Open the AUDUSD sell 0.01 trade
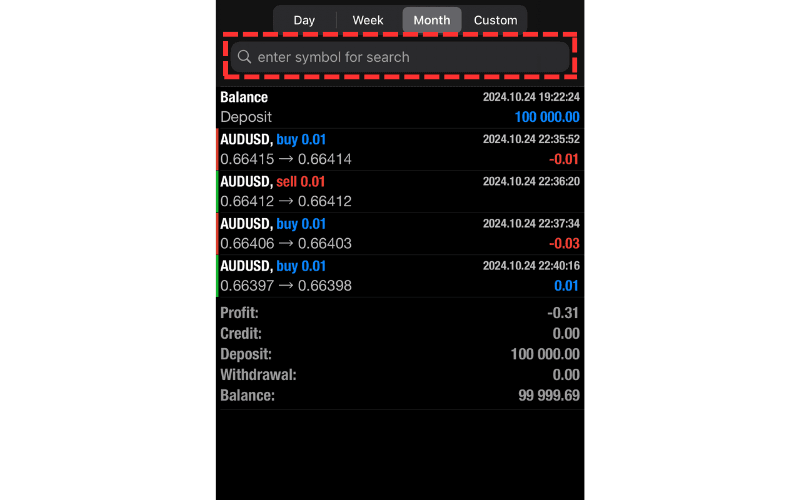Image resolution: width=800 pixels, height=500 pixels. 400,191
